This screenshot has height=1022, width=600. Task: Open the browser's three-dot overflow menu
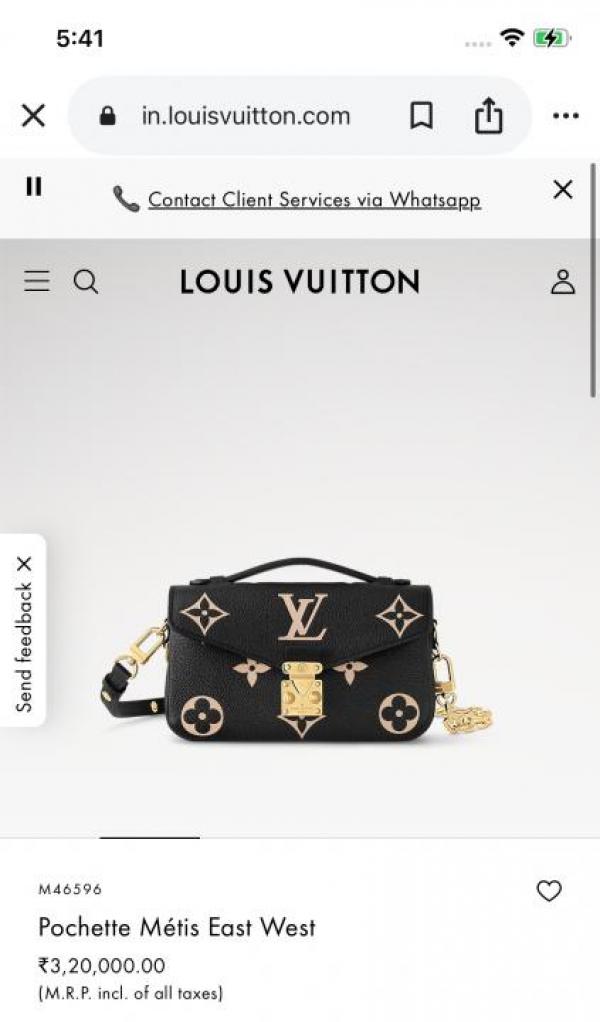(x=565, y=116)
